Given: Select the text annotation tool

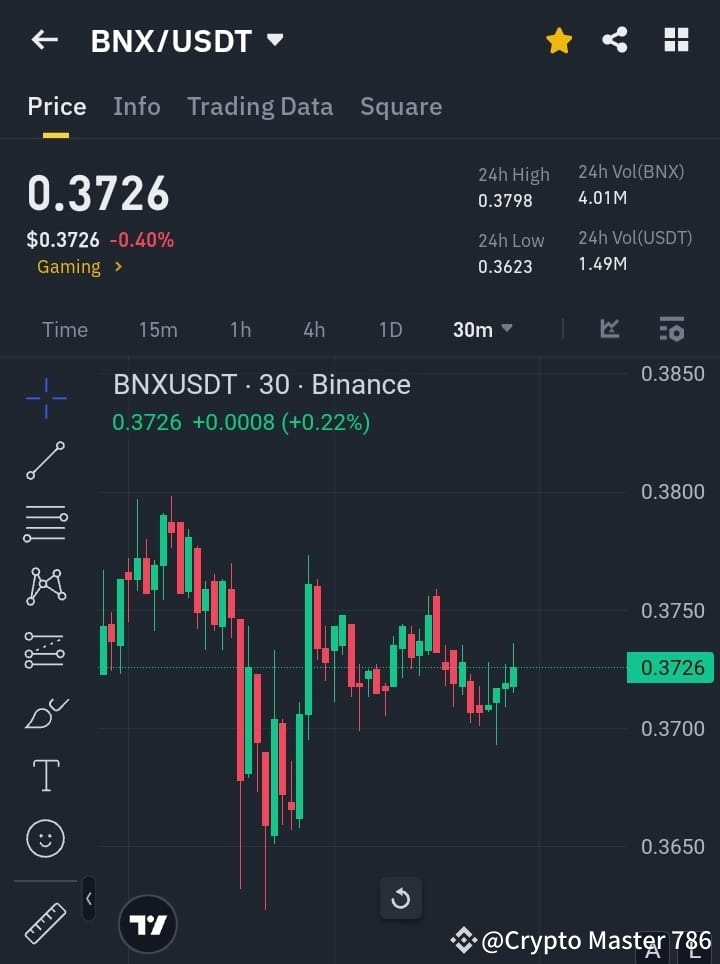Looking at the screenshot, I should click(x=45, y=775).
